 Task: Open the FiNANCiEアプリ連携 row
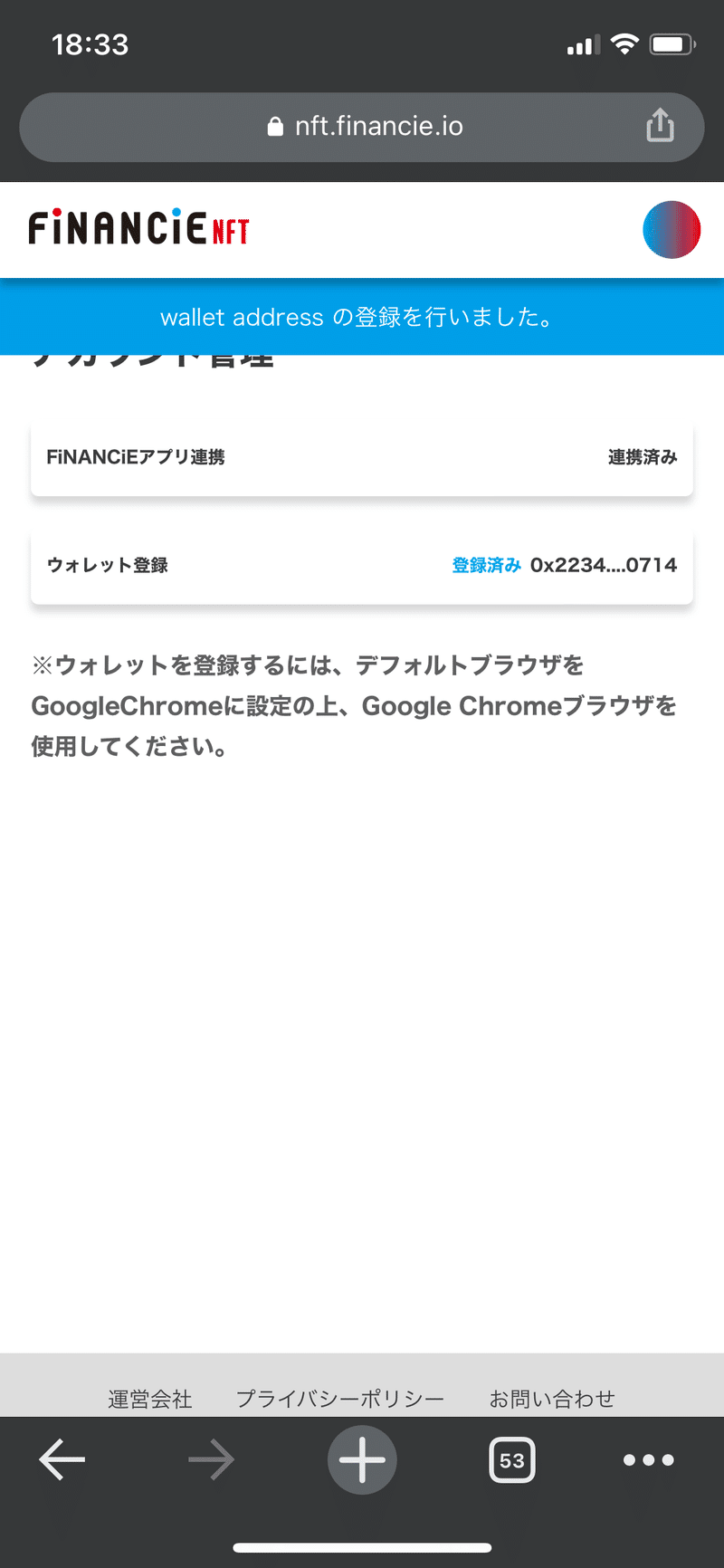pos(362,457)
